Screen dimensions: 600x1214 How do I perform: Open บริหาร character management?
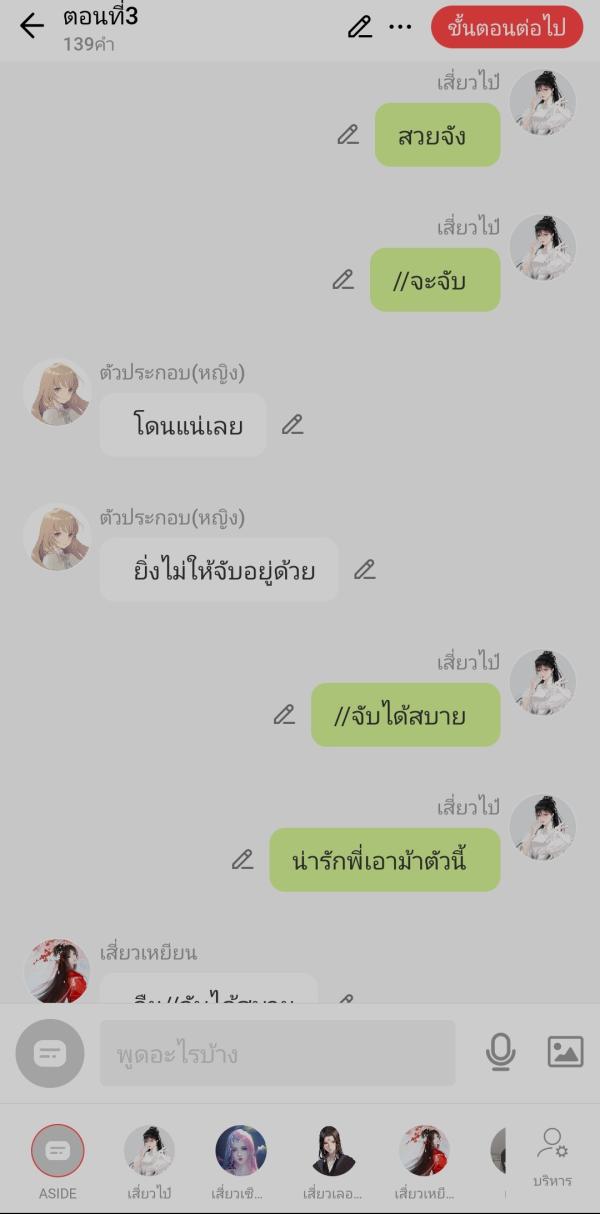[x=552, y=1157]
